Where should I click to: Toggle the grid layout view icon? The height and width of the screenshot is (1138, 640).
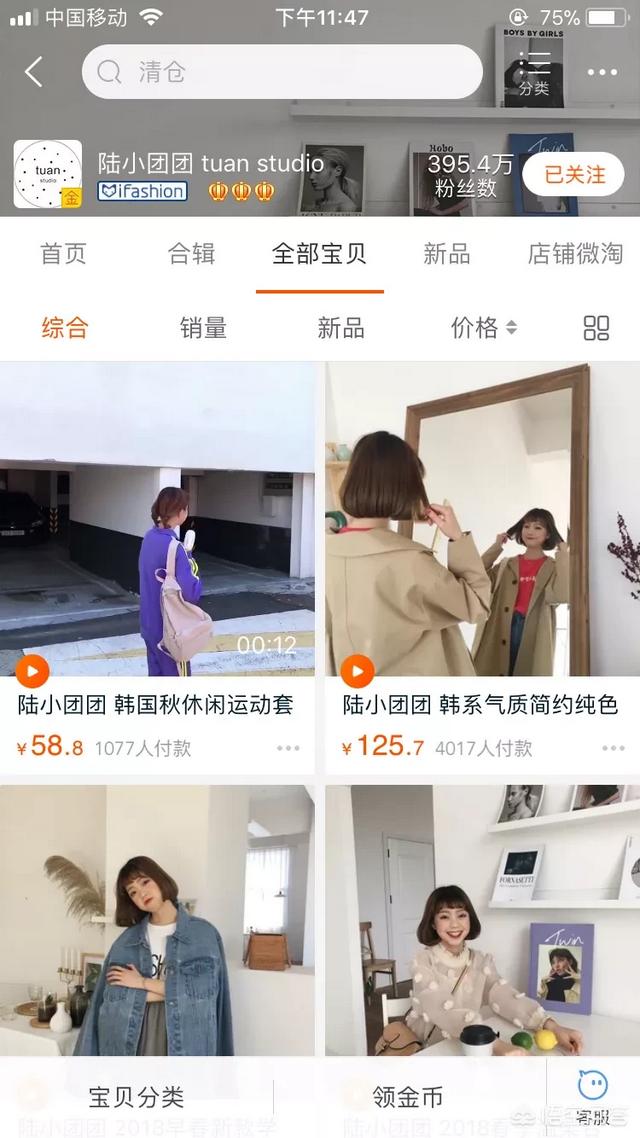tap(596, 328)
